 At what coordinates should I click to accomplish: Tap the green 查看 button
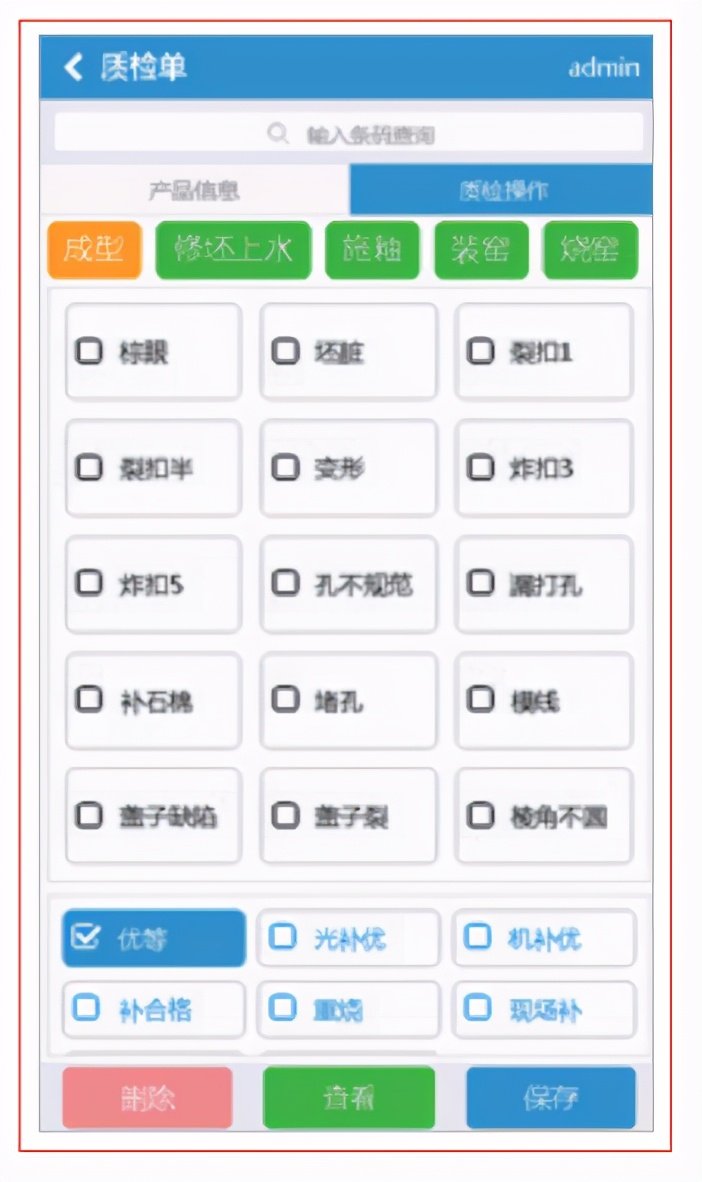tap(348, 1098)
